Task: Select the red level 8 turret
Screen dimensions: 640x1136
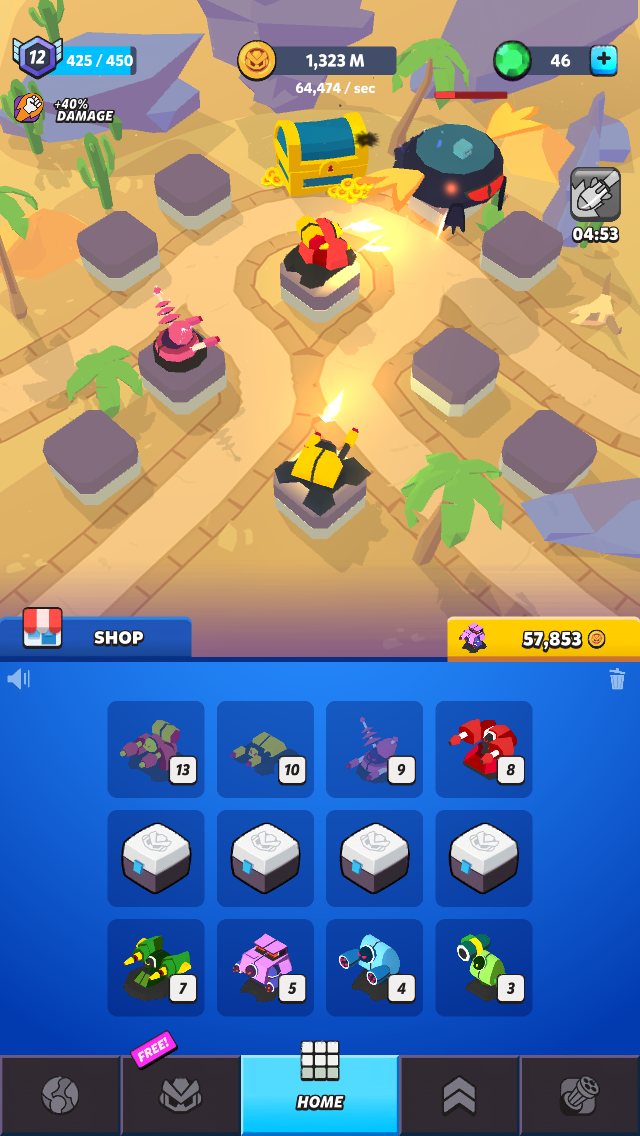Action: (x=483, y=749)
